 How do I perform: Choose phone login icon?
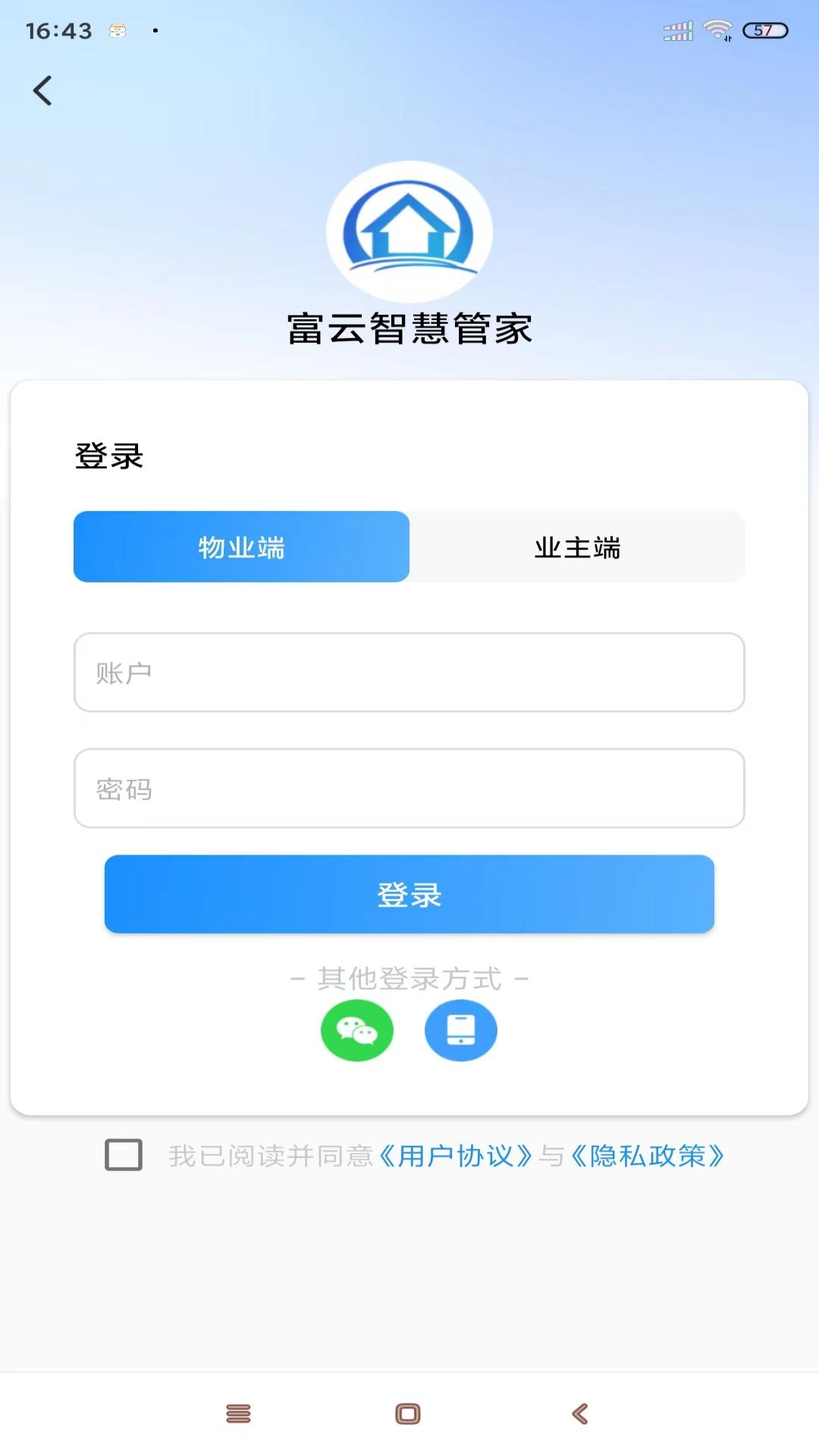point(460,1031)
